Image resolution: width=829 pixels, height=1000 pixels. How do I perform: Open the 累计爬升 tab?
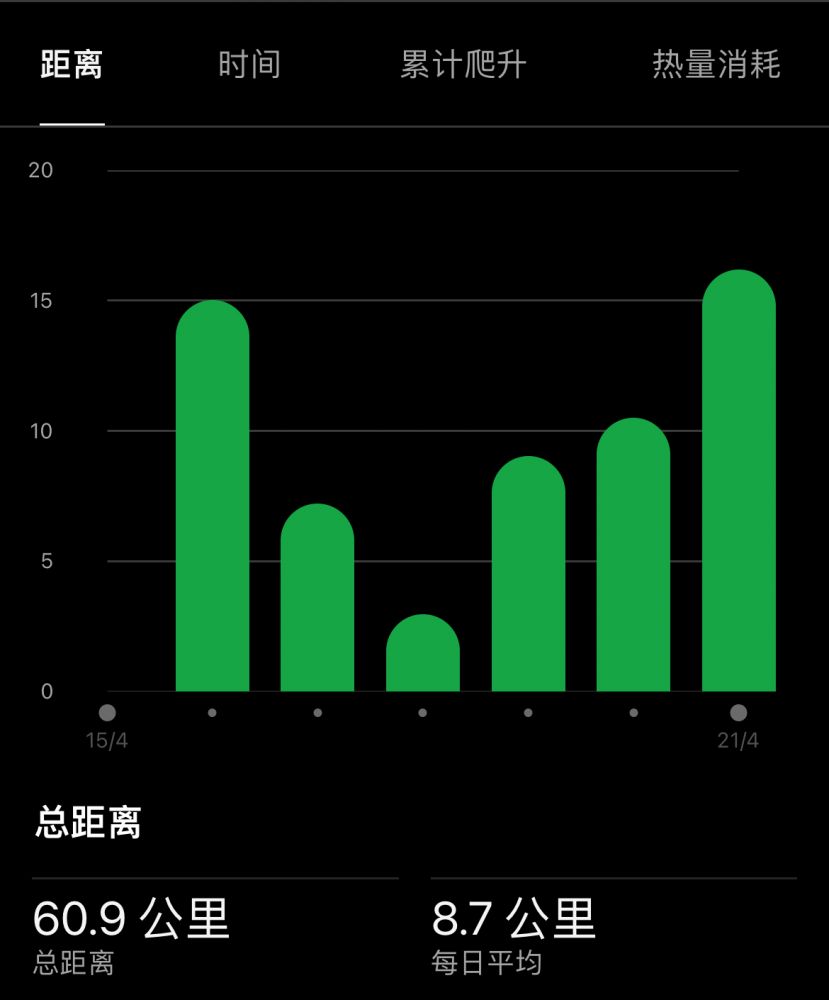[x=463, y=65]
